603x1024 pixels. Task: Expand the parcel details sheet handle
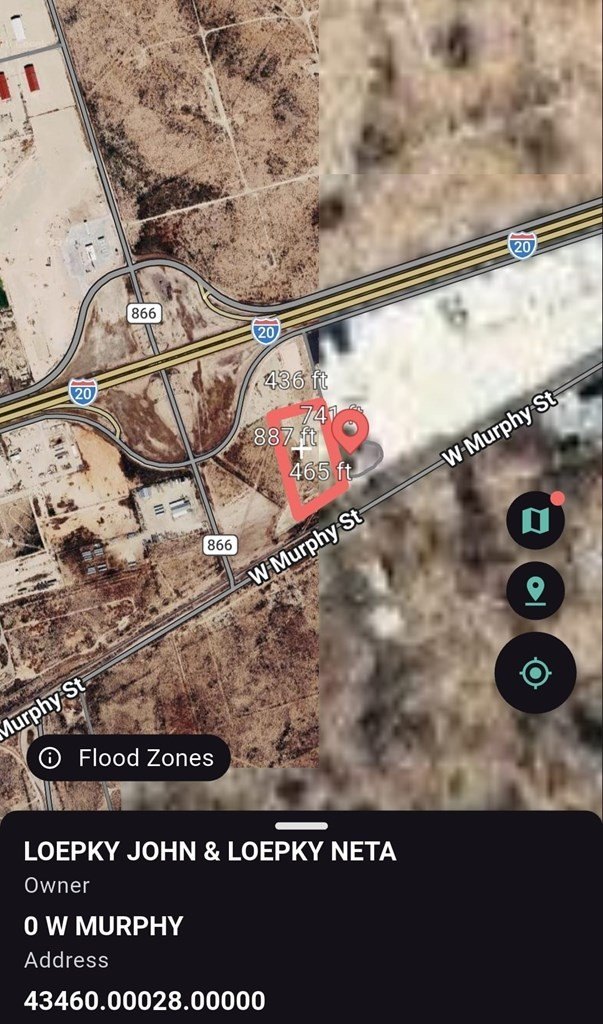click(301, 826)
